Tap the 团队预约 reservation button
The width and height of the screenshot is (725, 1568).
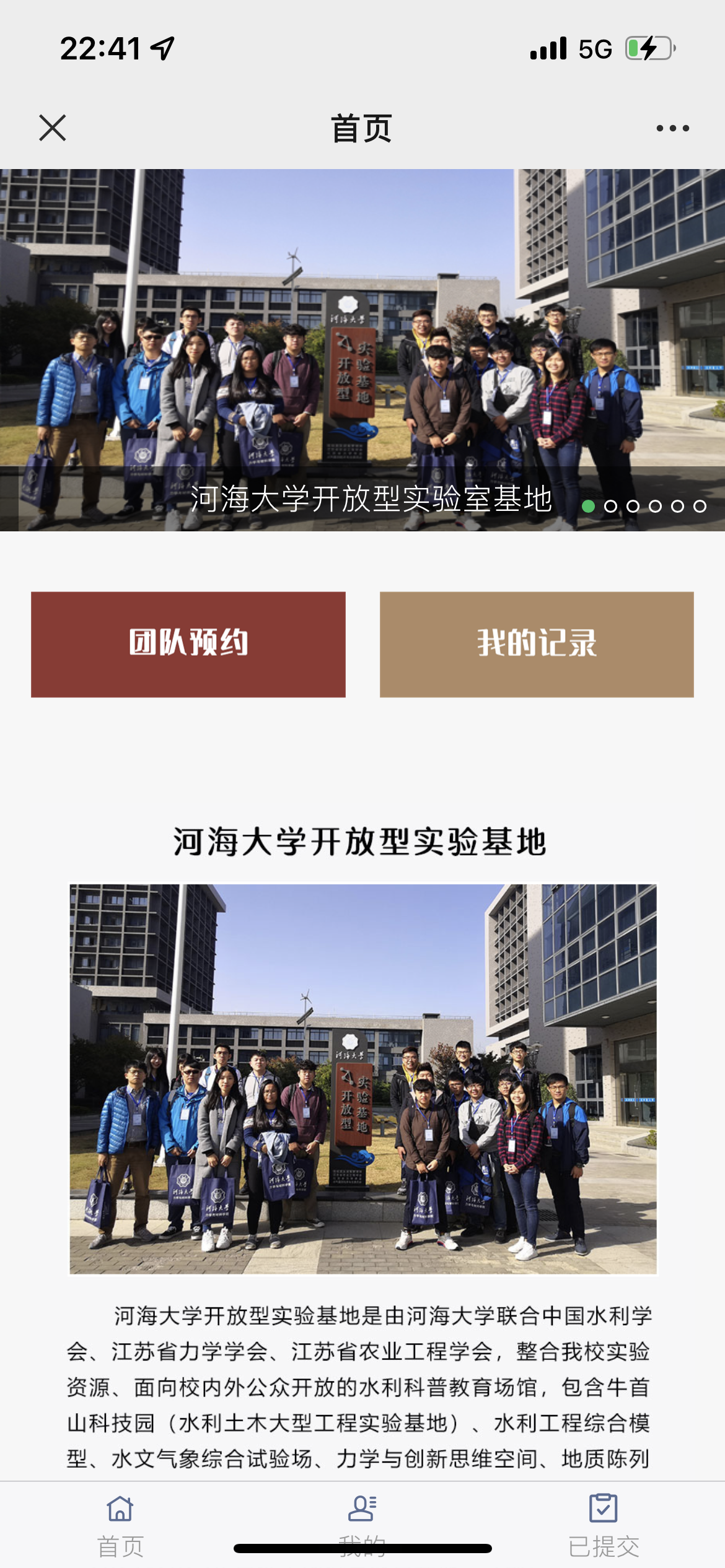pyautogui.click(x=188, y=645)
